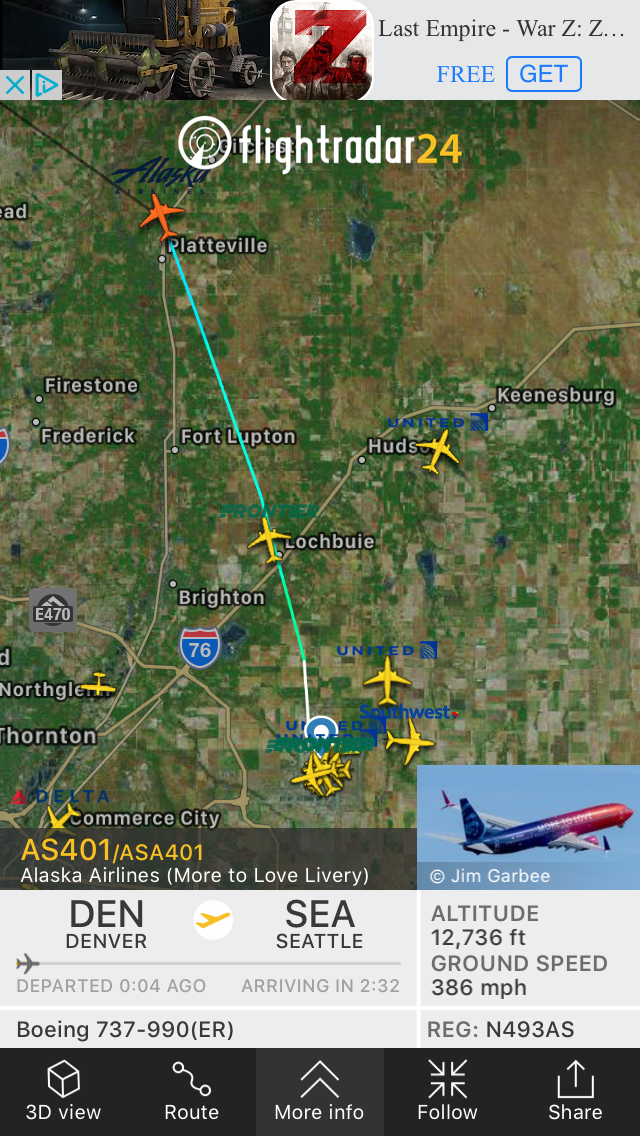Close the ad banner
This screenshot has height=1136, width=640.
point(14,85)
